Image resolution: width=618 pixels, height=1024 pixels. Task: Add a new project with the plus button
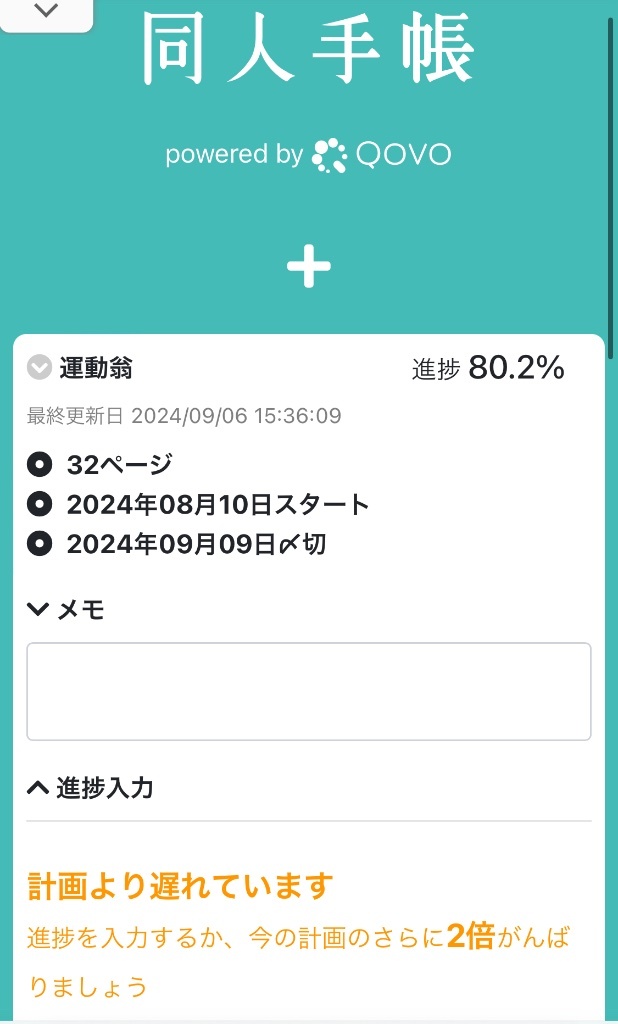309,266
